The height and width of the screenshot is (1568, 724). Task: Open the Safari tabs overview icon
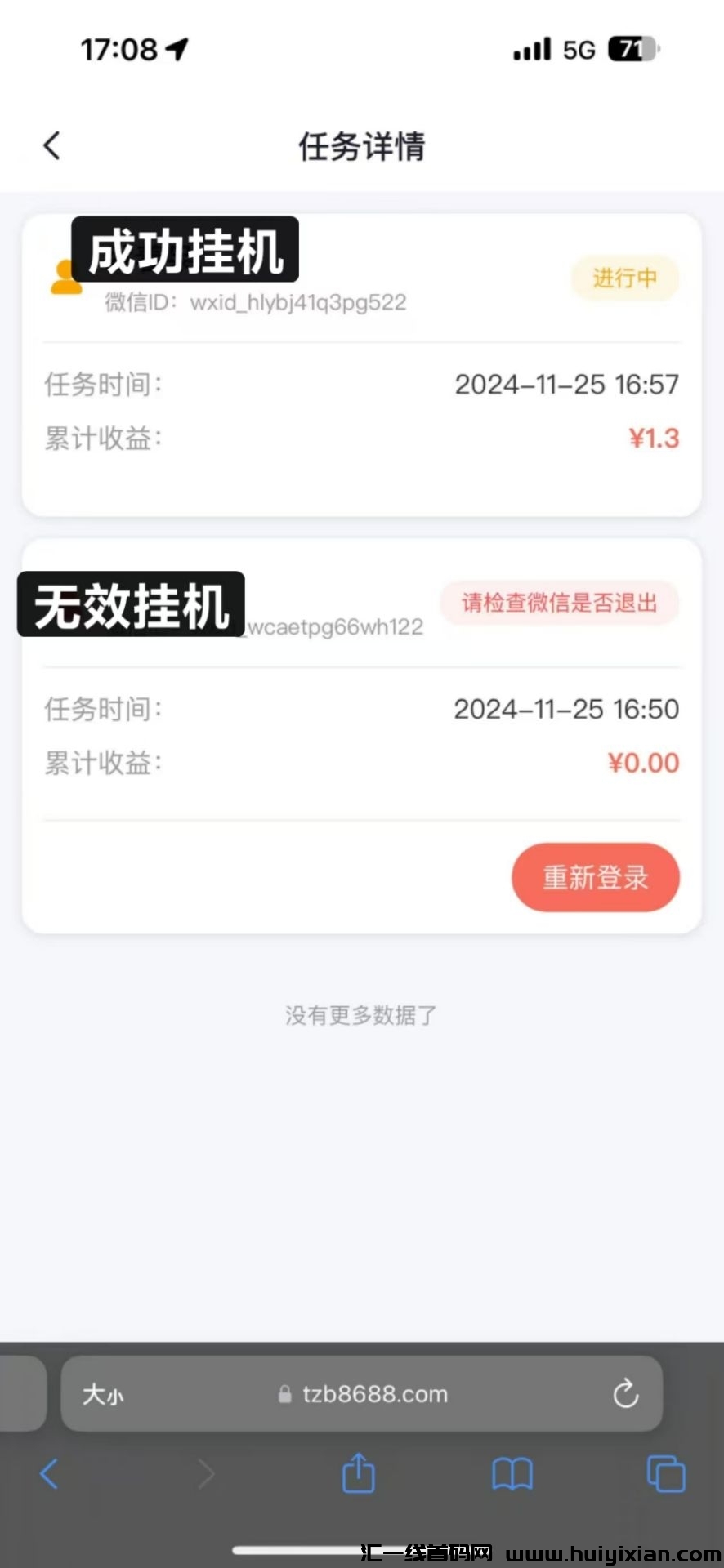point(665,1472)
